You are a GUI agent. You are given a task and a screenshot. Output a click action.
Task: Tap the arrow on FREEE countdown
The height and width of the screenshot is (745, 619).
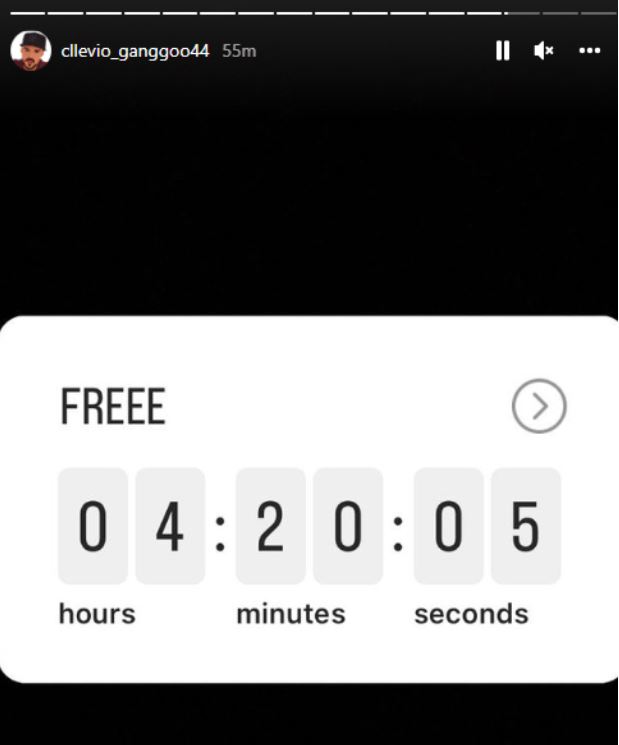click(x=539, y=406)
